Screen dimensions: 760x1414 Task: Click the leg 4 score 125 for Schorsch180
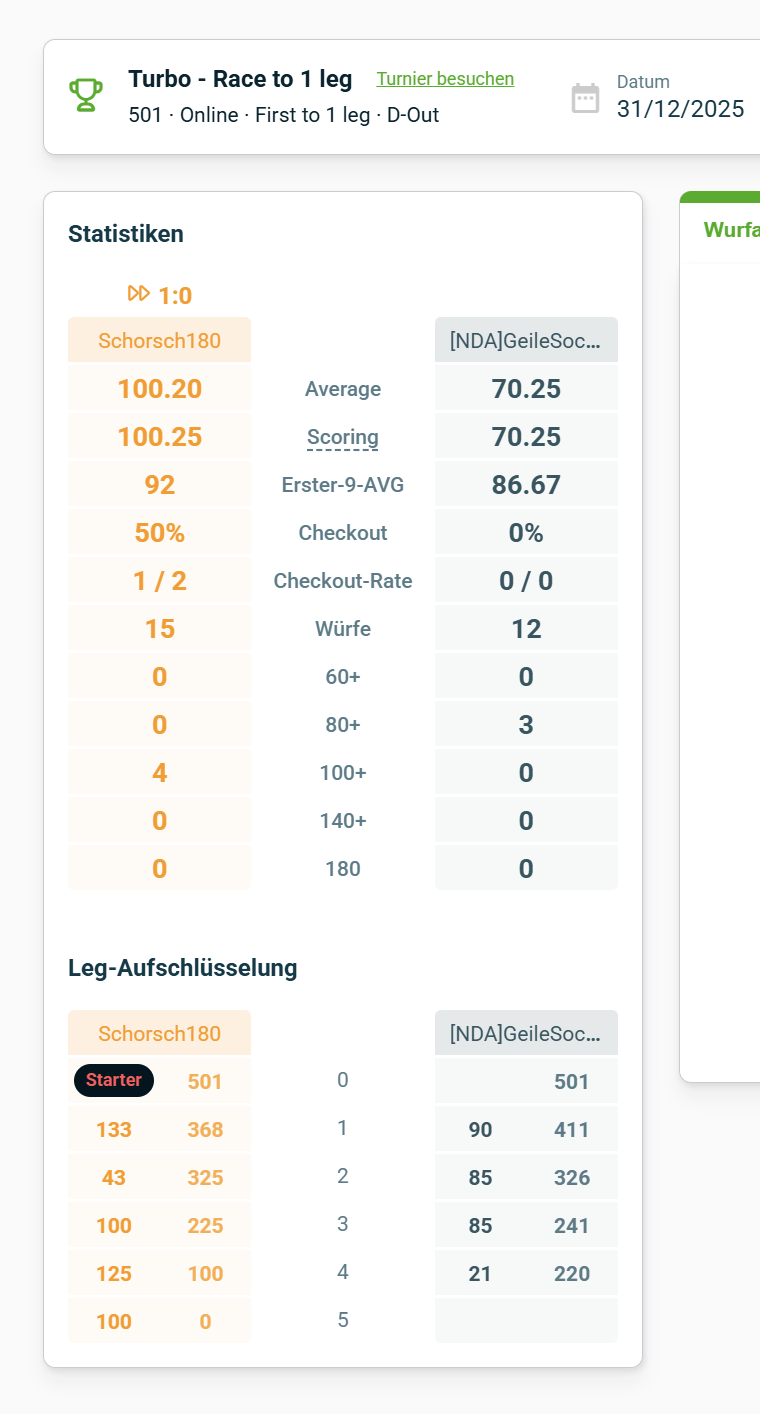click(113, 1273)
